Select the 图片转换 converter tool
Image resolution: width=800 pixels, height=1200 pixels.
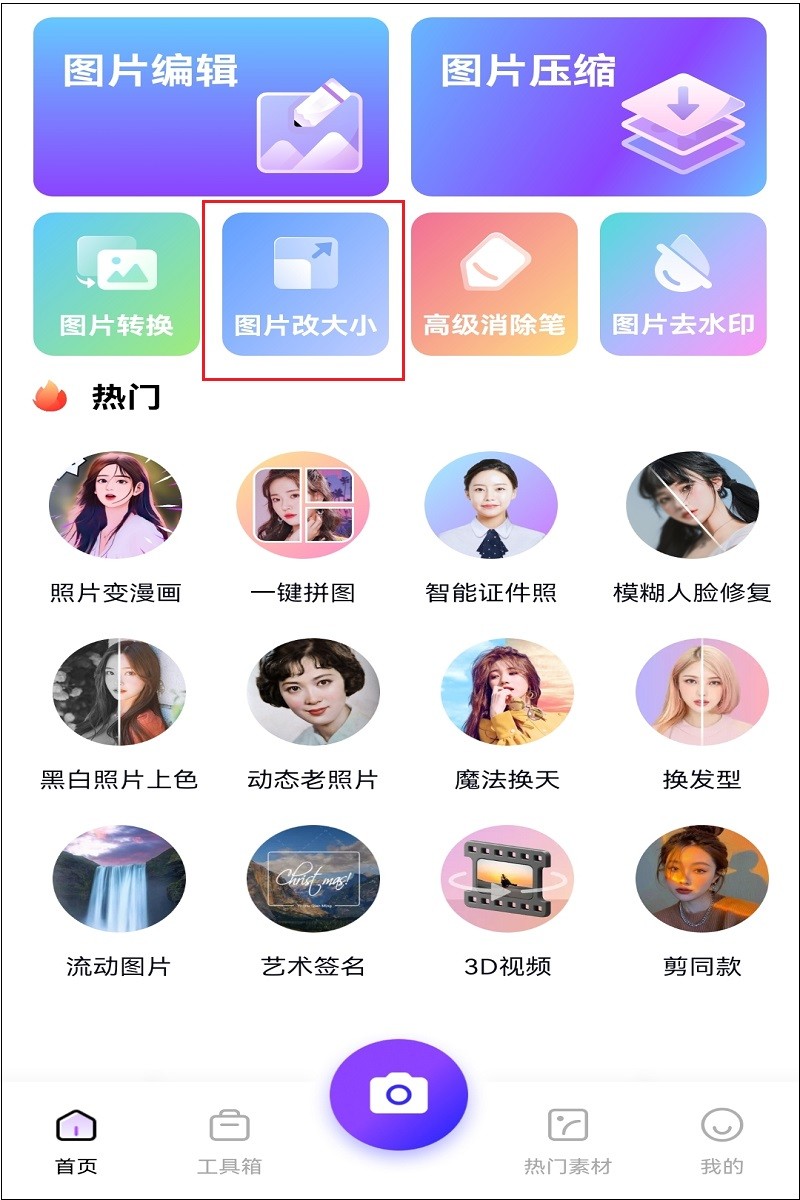[x=115, y=285]
